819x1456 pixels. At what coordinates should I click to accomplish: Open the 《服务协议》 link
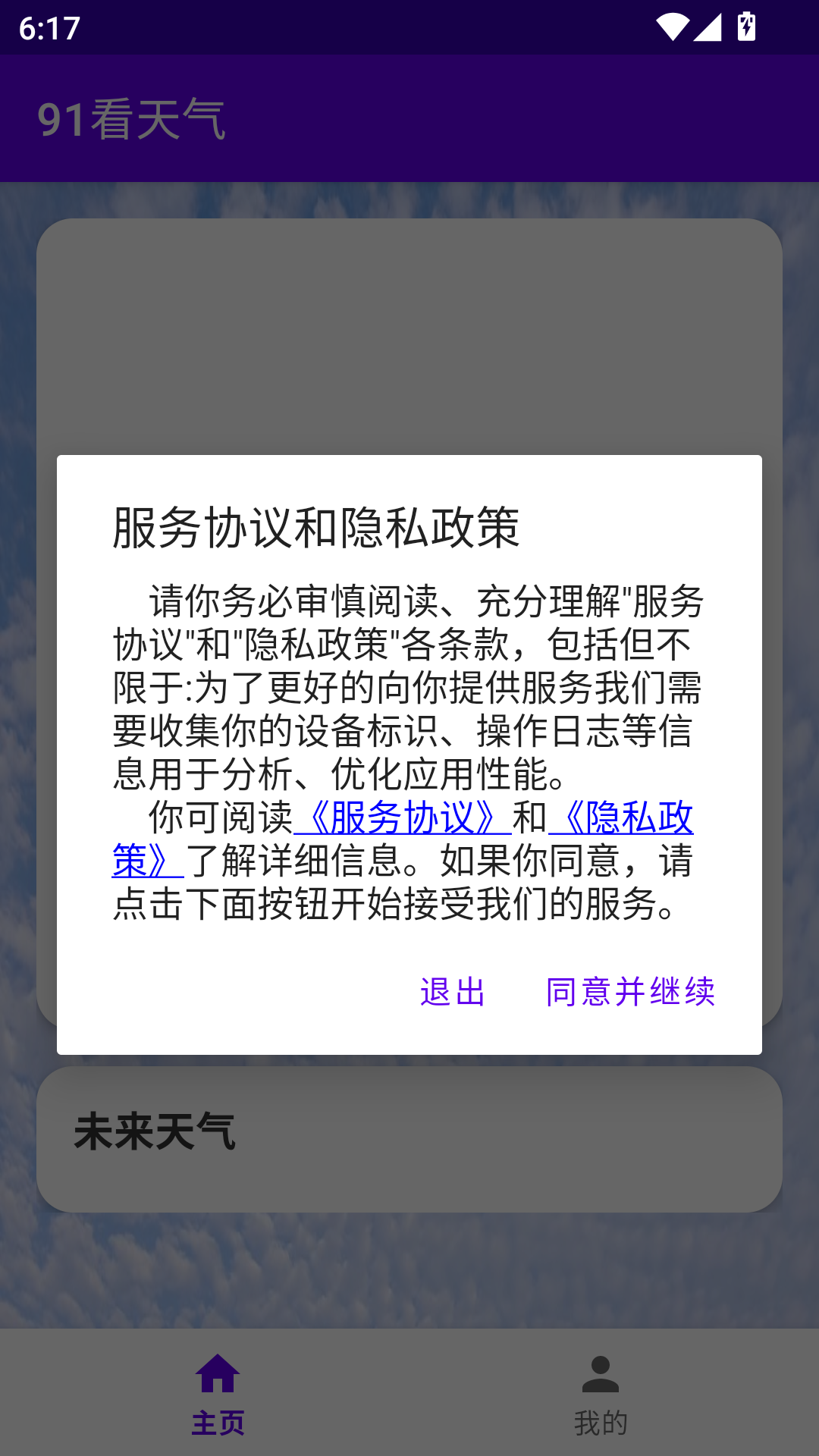pos(402,819)
